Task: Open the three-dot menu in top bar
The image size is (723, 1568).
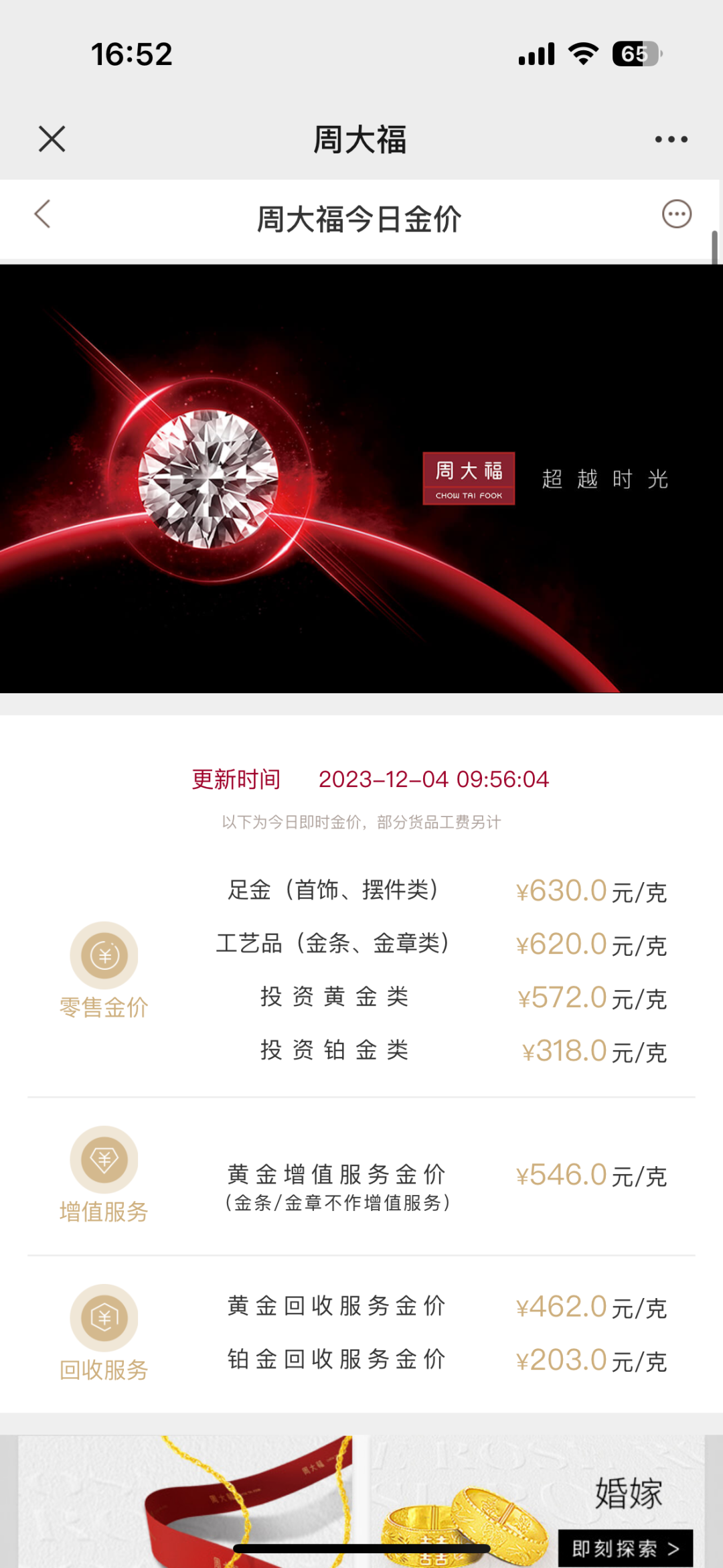Action: point(671,139)
